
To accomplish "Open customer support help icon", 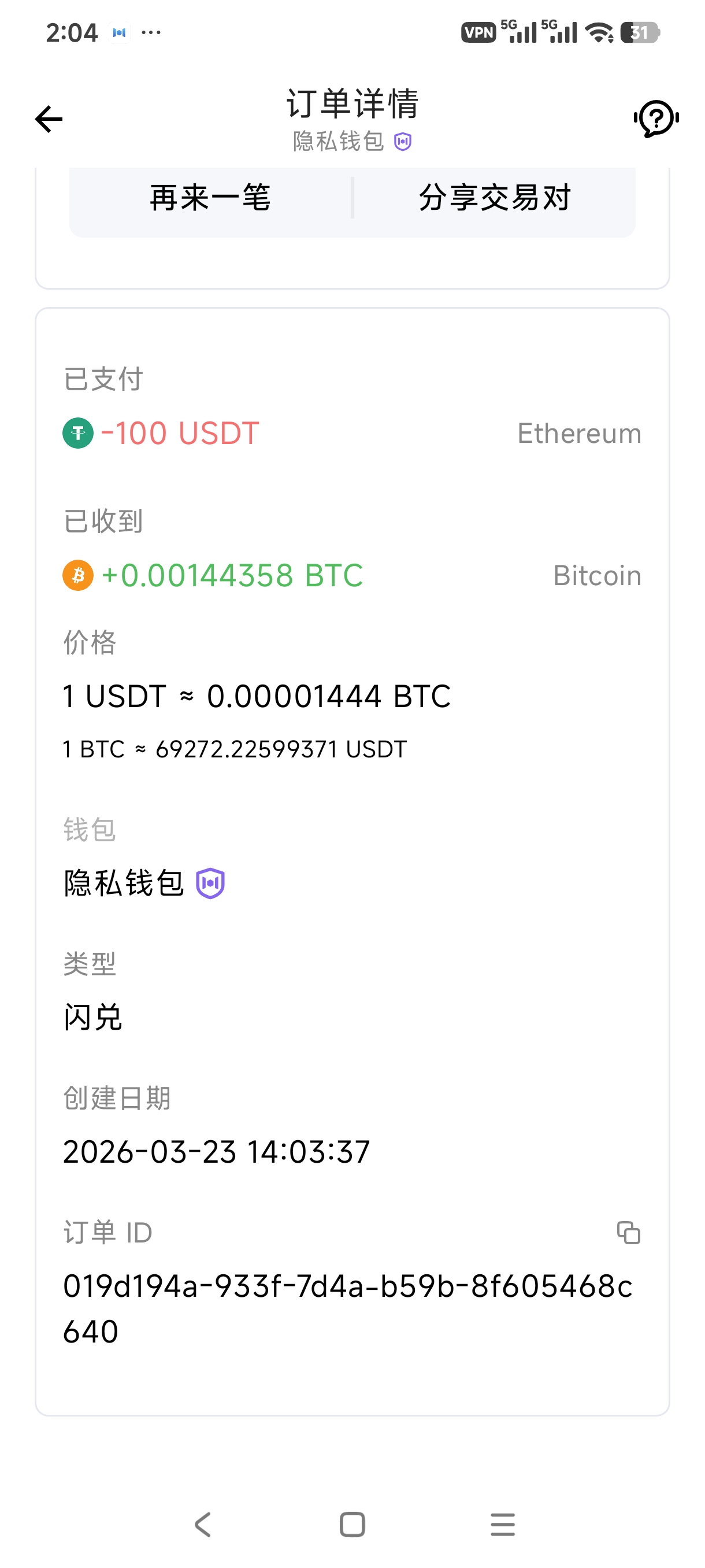I will [656, 119].
